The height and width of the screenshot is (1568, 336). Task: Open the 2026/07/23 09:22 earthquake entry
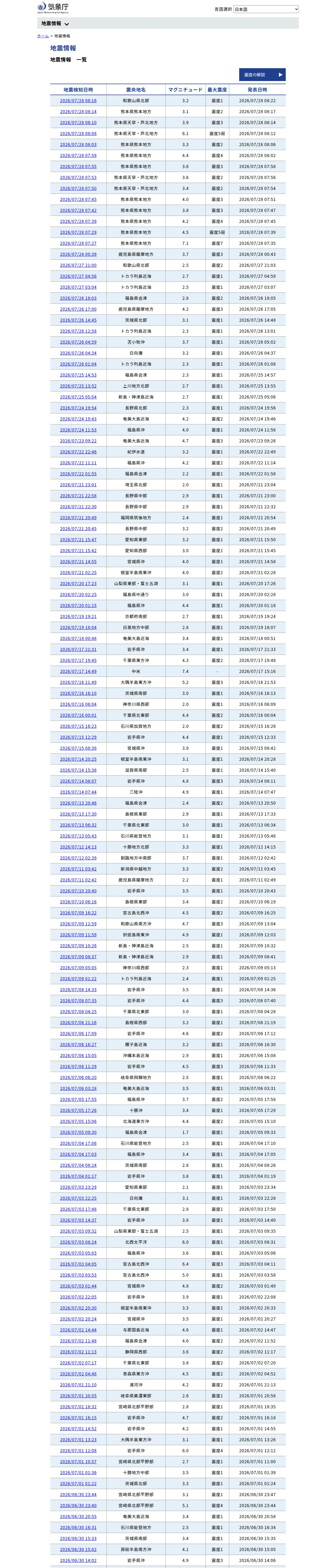point(78,441)
